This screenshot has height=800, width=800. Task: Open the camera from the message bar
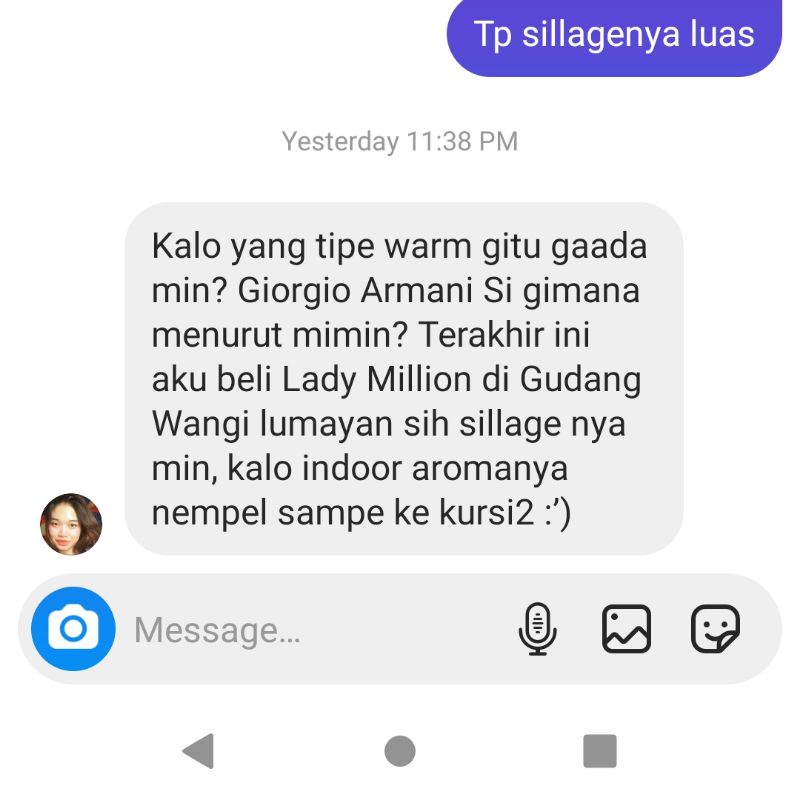[x=73, y=629]
